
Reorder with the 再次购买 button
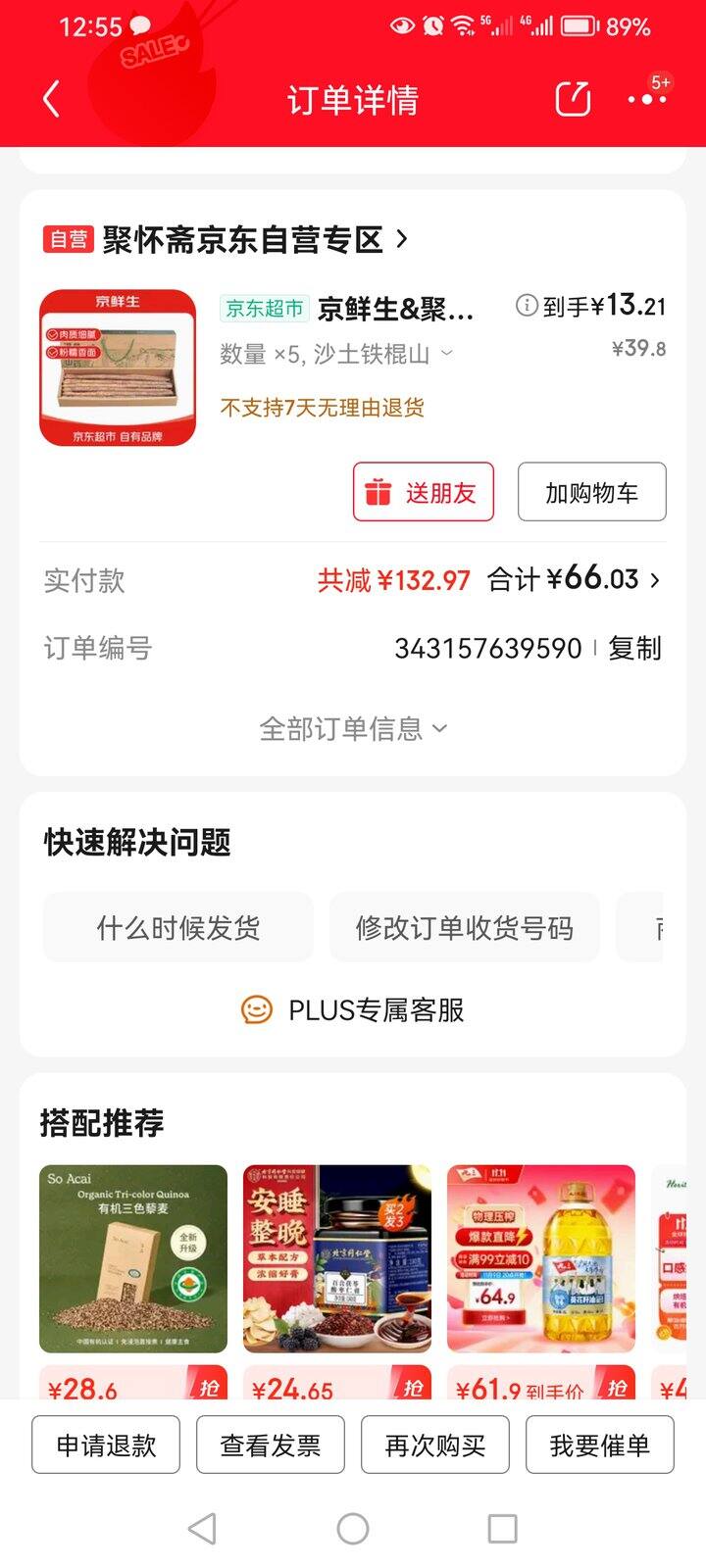tap(435, 1445)
